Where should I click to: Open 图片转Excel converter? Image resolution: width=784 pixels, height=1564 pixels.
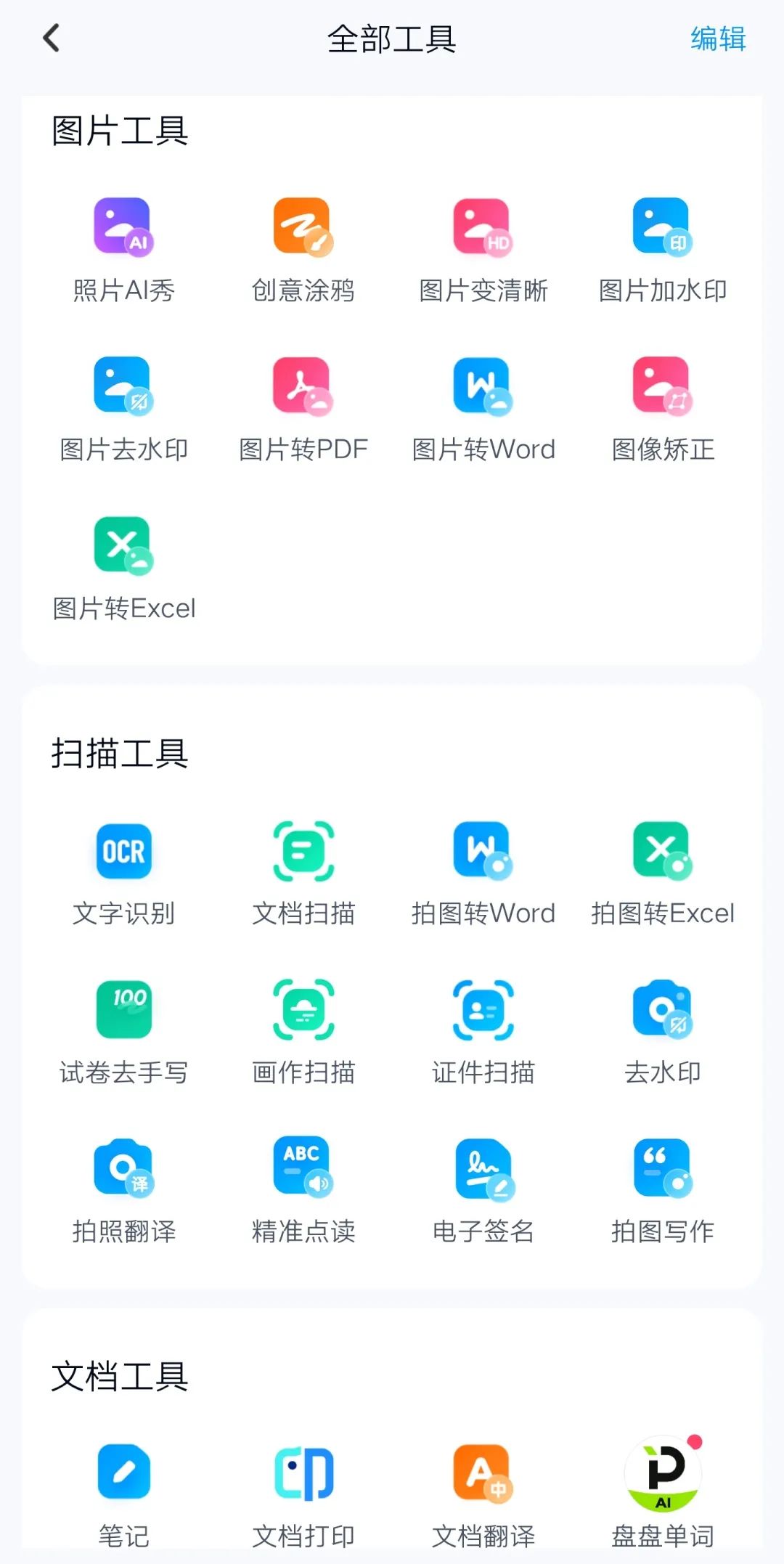pos(123,545)
